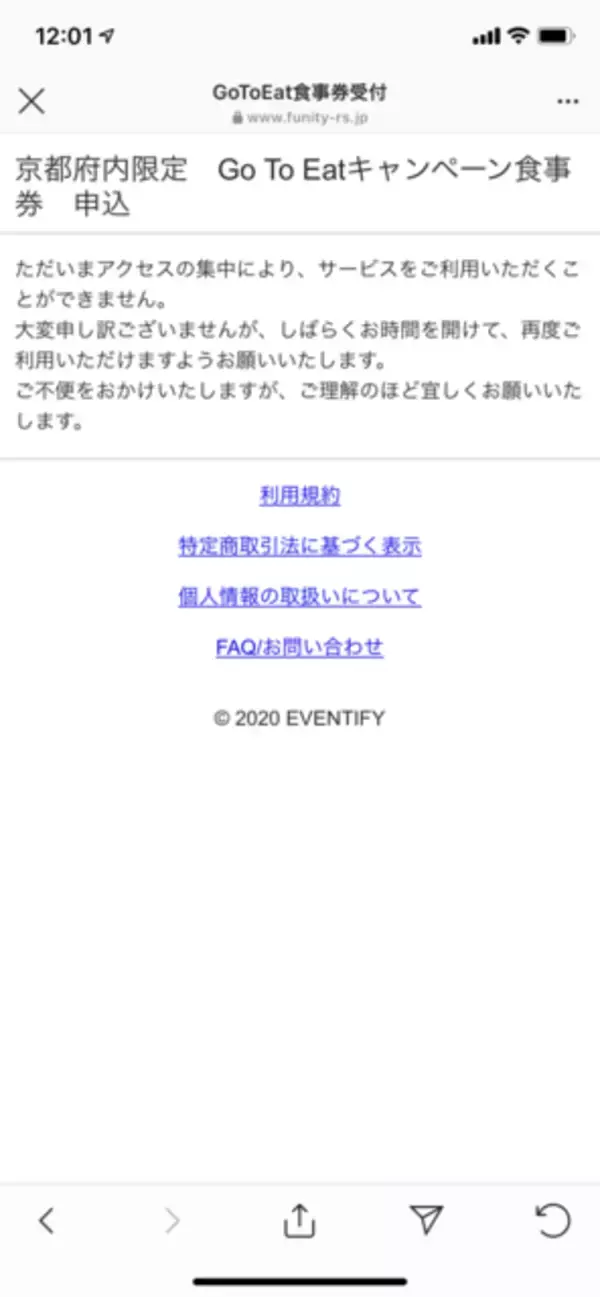Reload the page with the refresh icon
The width and height of the screenshot is (600, 1297).
(x=553, y=1219)
